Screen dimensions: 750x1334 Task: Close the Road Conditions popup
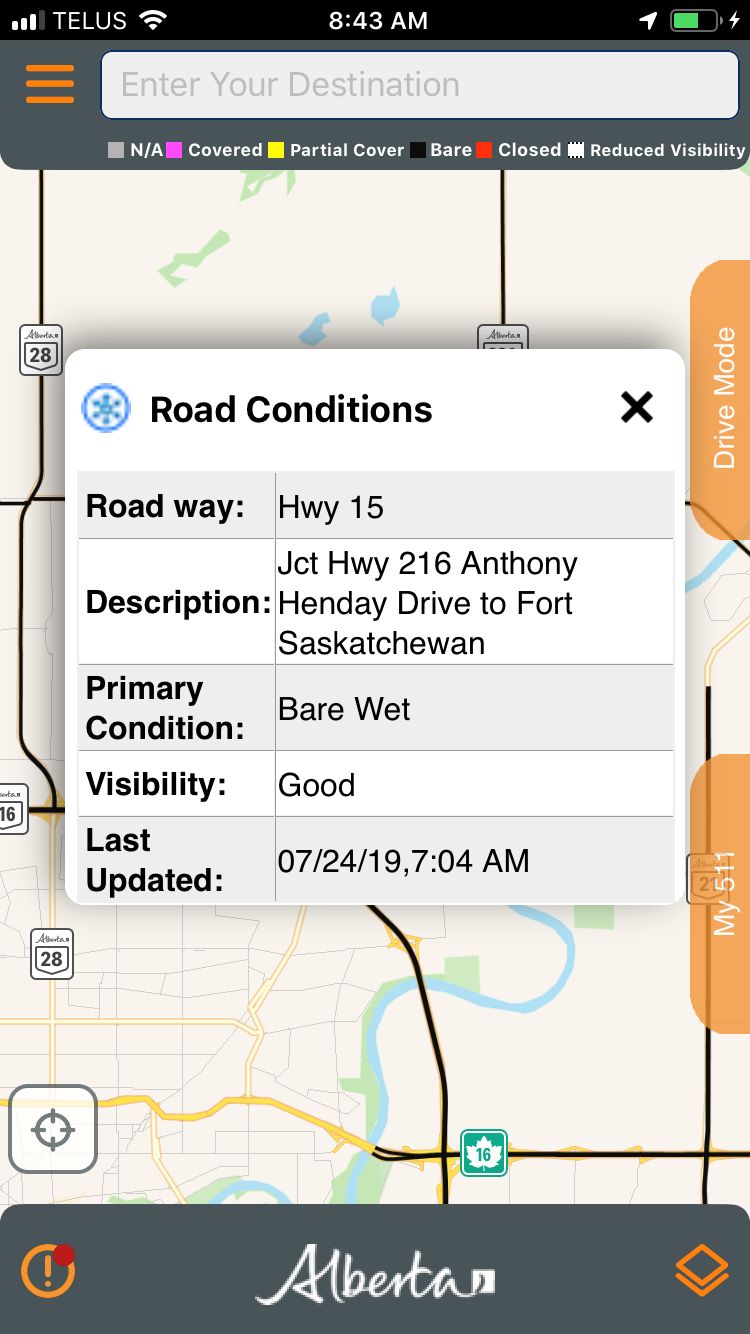pyautogui.click(x=636, y=407)
